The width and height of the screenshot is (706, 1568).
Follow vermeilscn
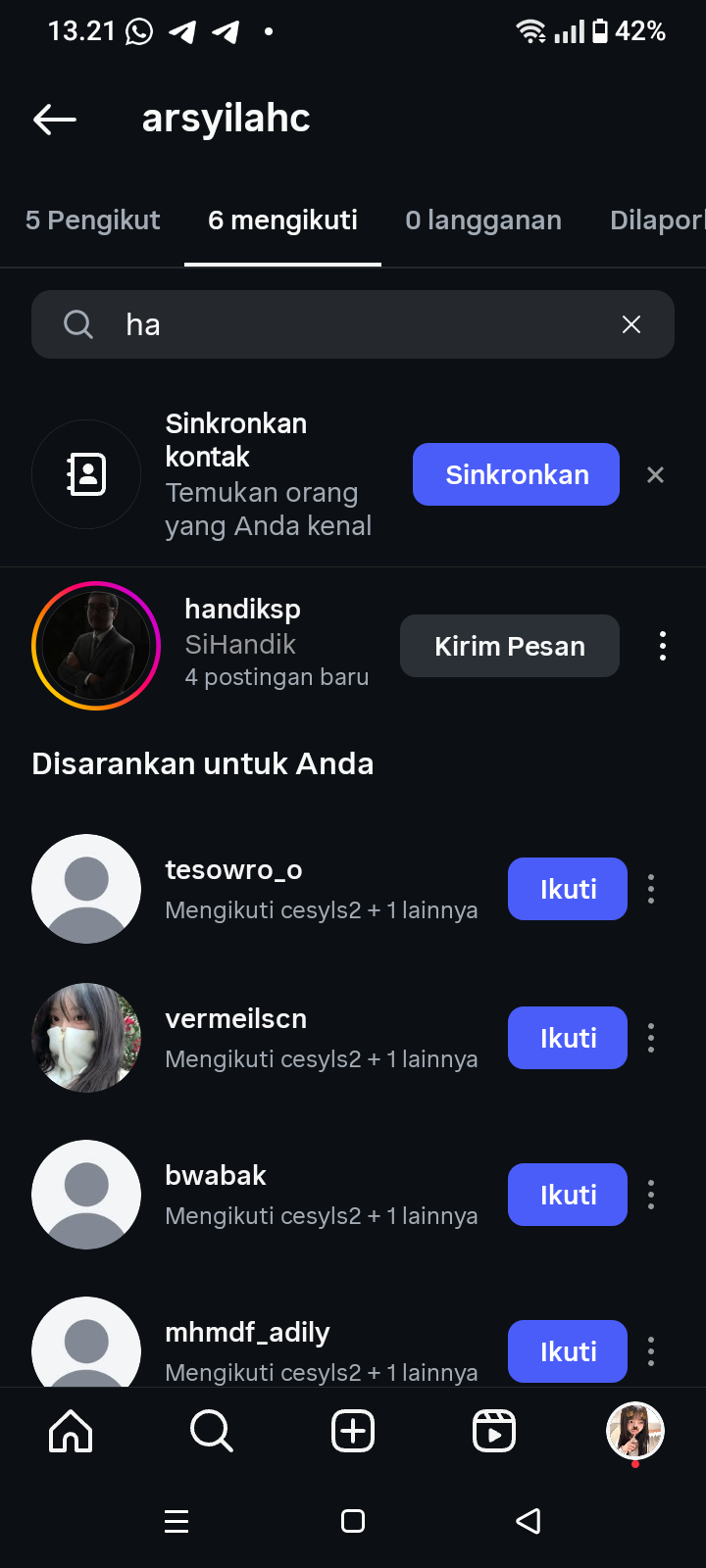(x=567, y=1038)
